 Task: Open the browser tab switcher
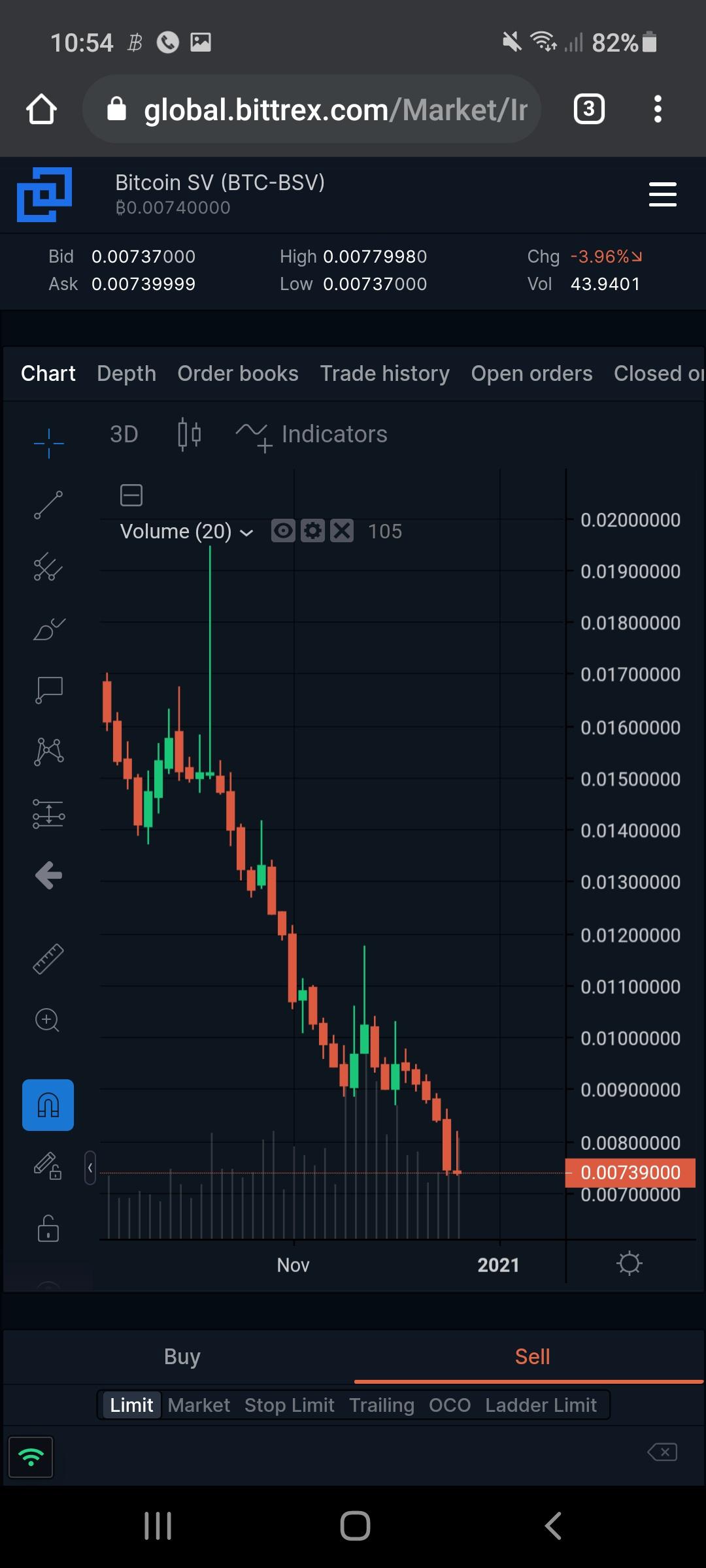coord(589,109)
